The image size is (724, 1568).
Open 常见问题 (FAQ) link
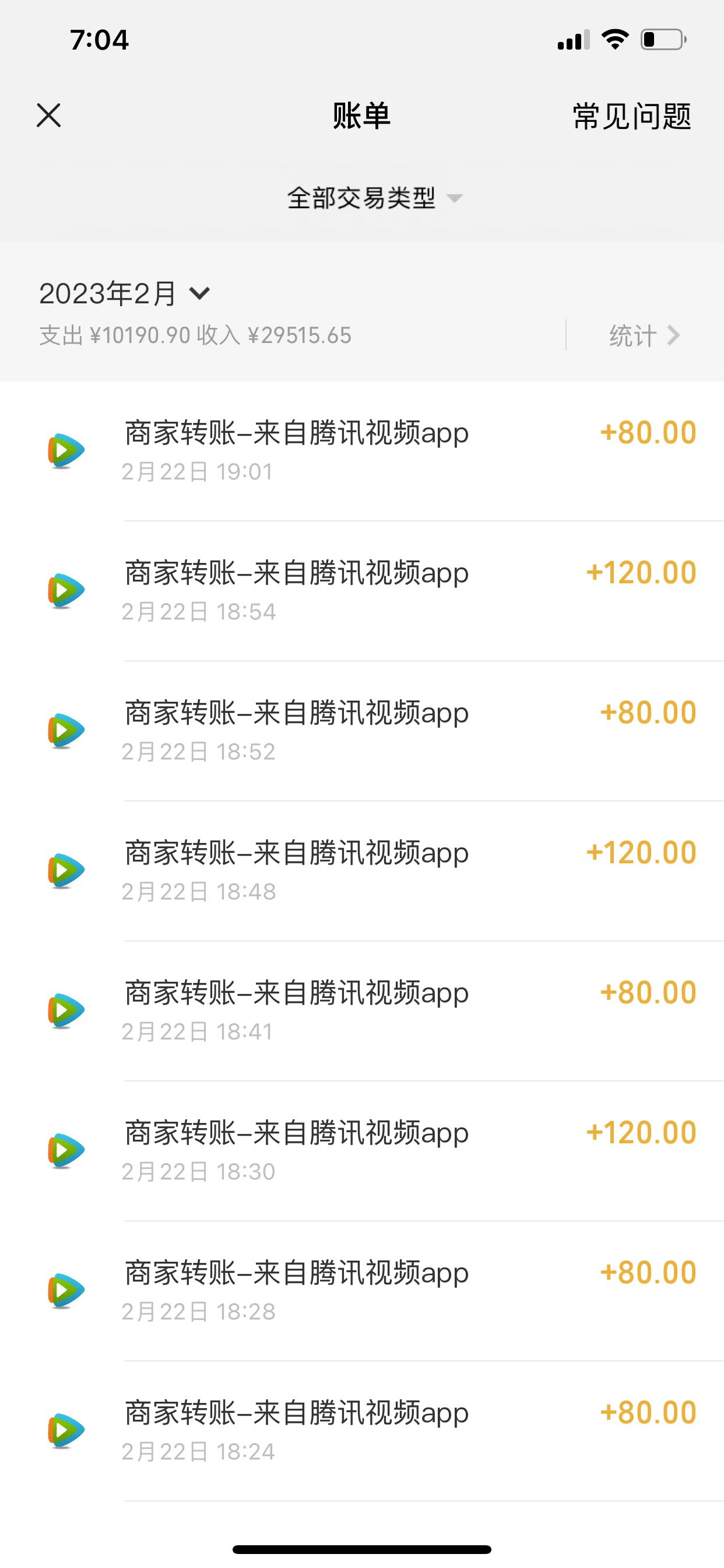(x=631, y=116)
